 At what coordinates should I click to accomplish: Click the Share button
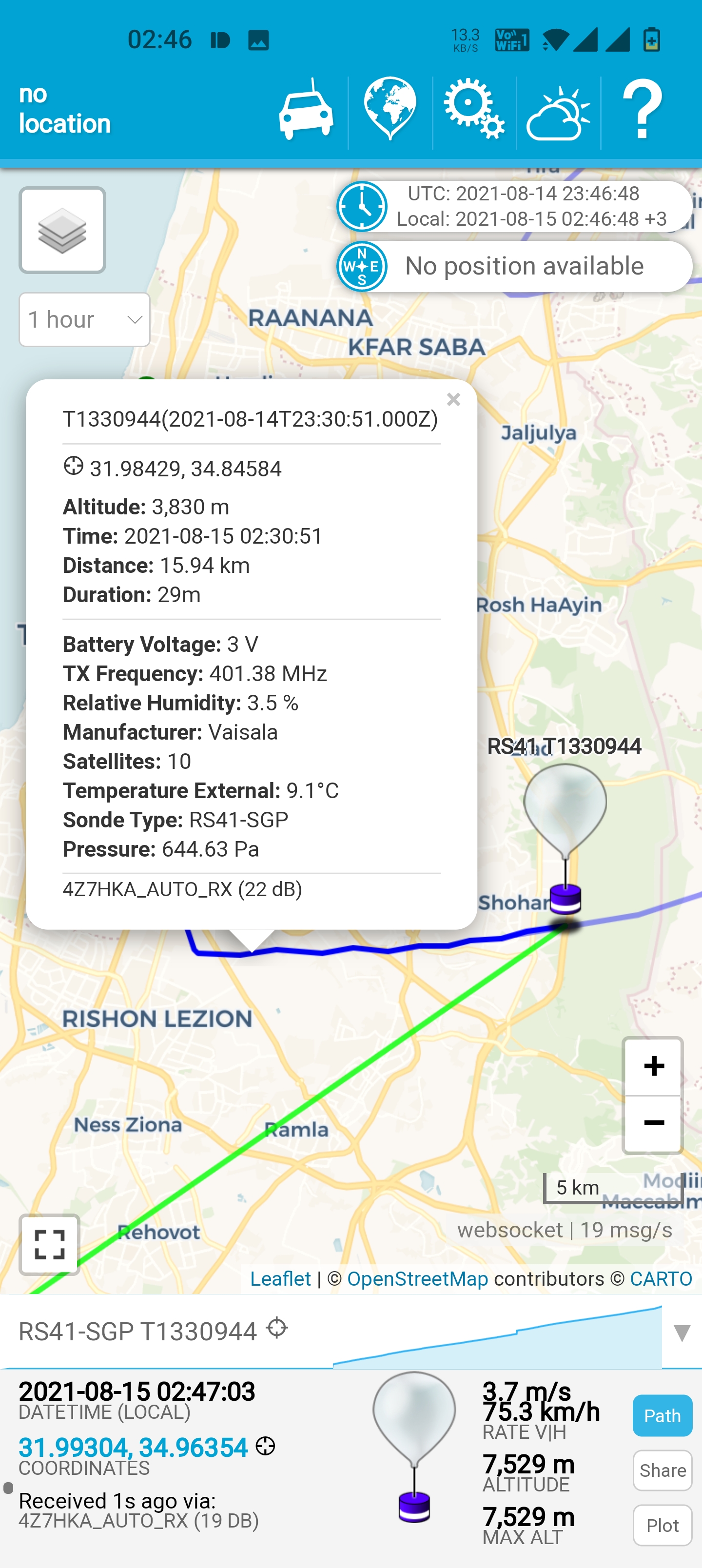tap(662, 1470)
